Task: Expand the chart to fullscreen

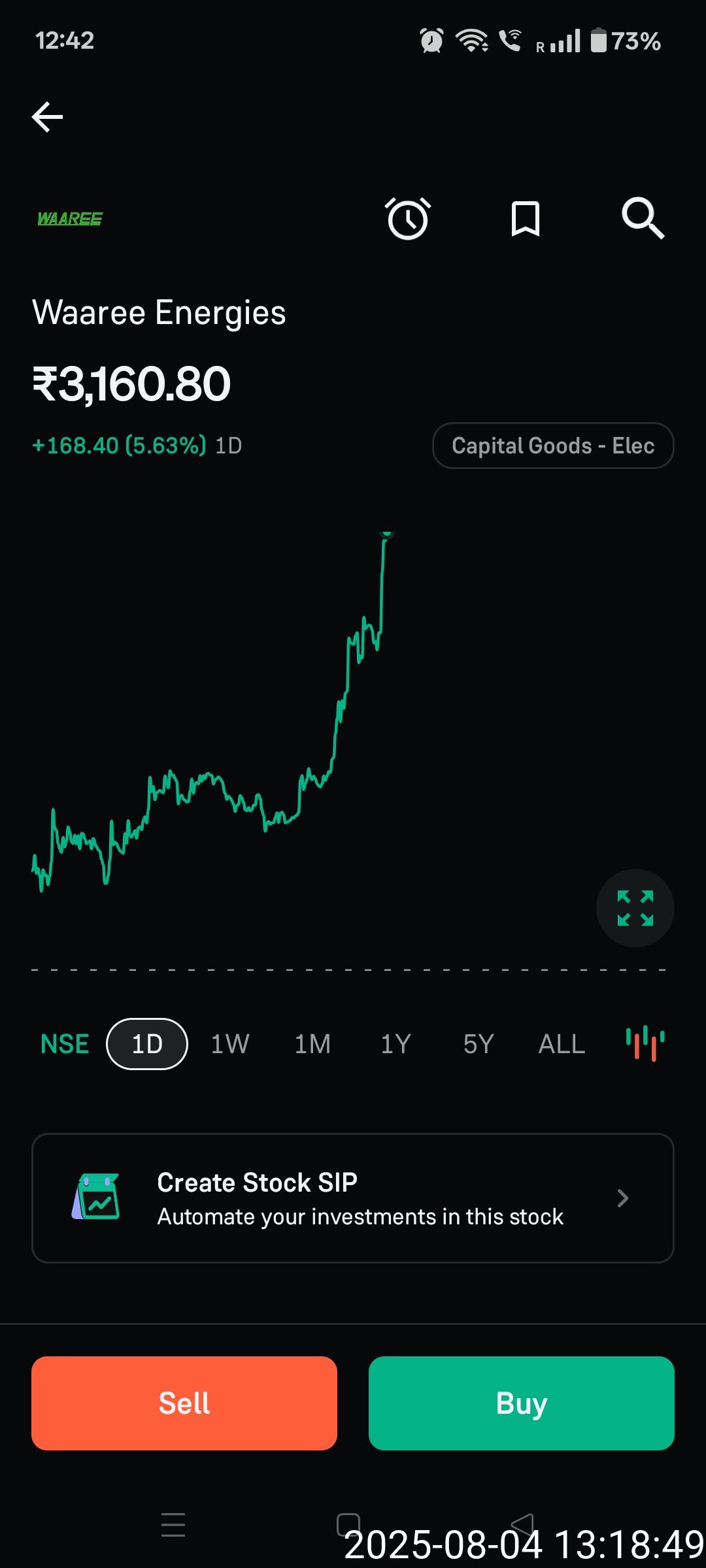Action: click(x=635, y=908)
